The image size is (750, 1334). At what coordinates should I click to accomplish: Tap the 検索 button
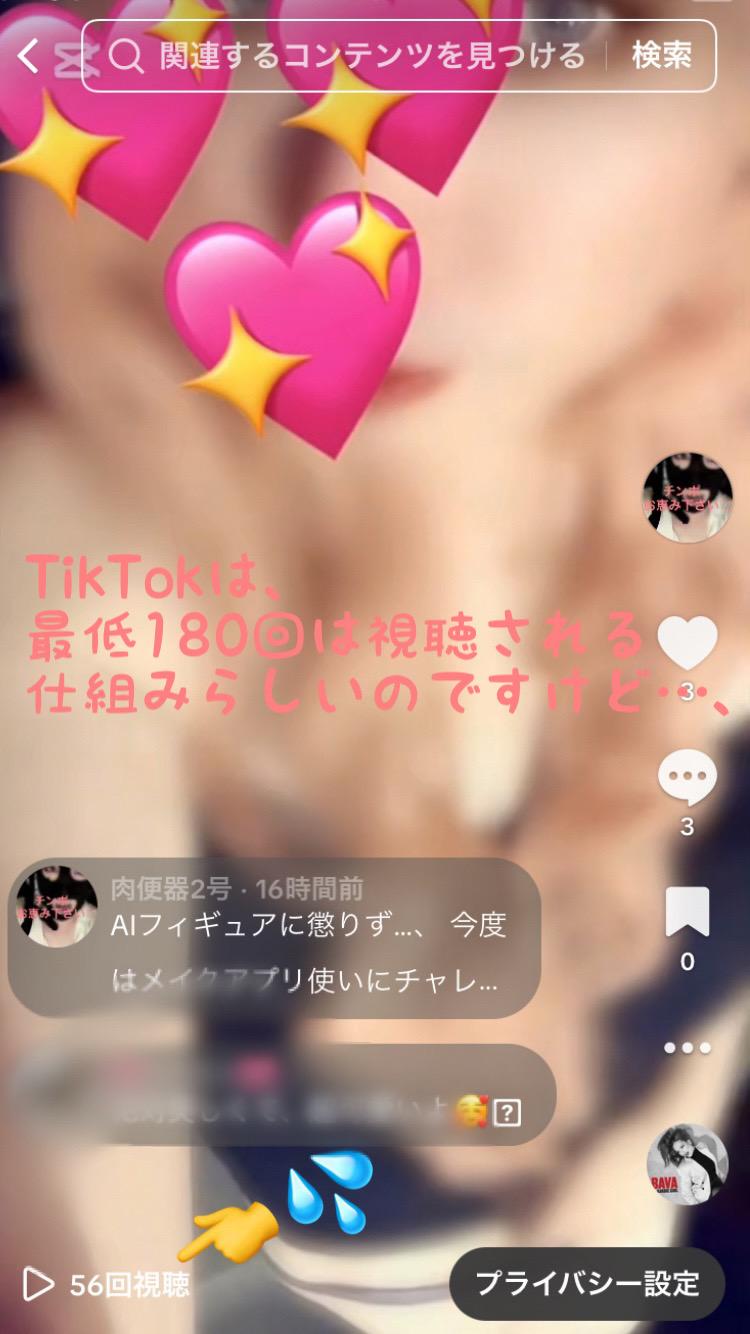[x=662, y=56]
